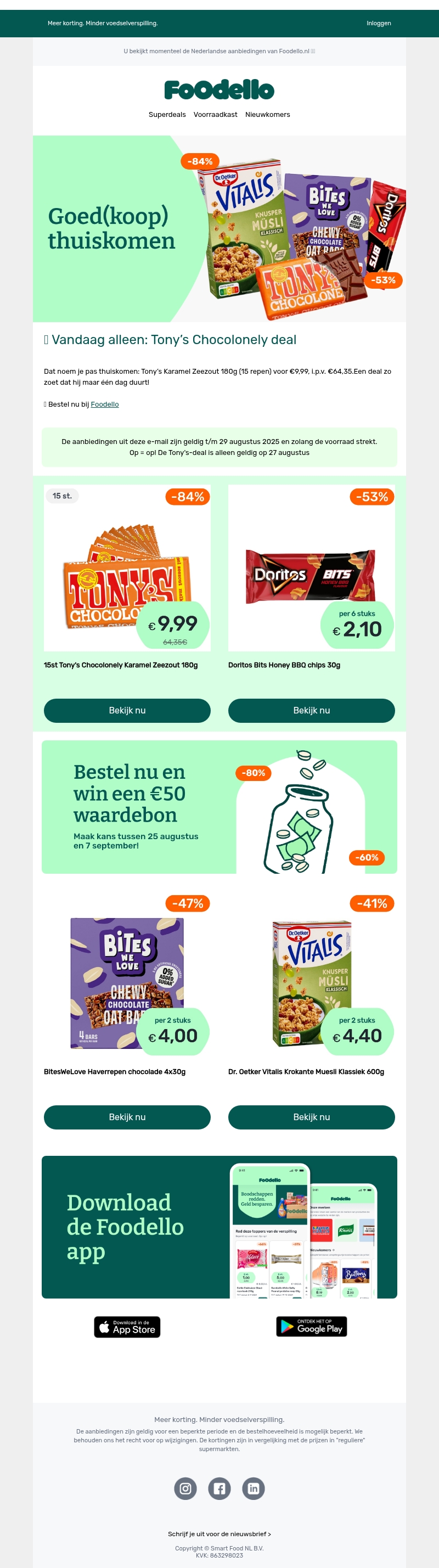Unsubscribe via Schrijf je uit link
Image resolution: width=439 pixels, height=1568 pixels.
point(219,1534)
